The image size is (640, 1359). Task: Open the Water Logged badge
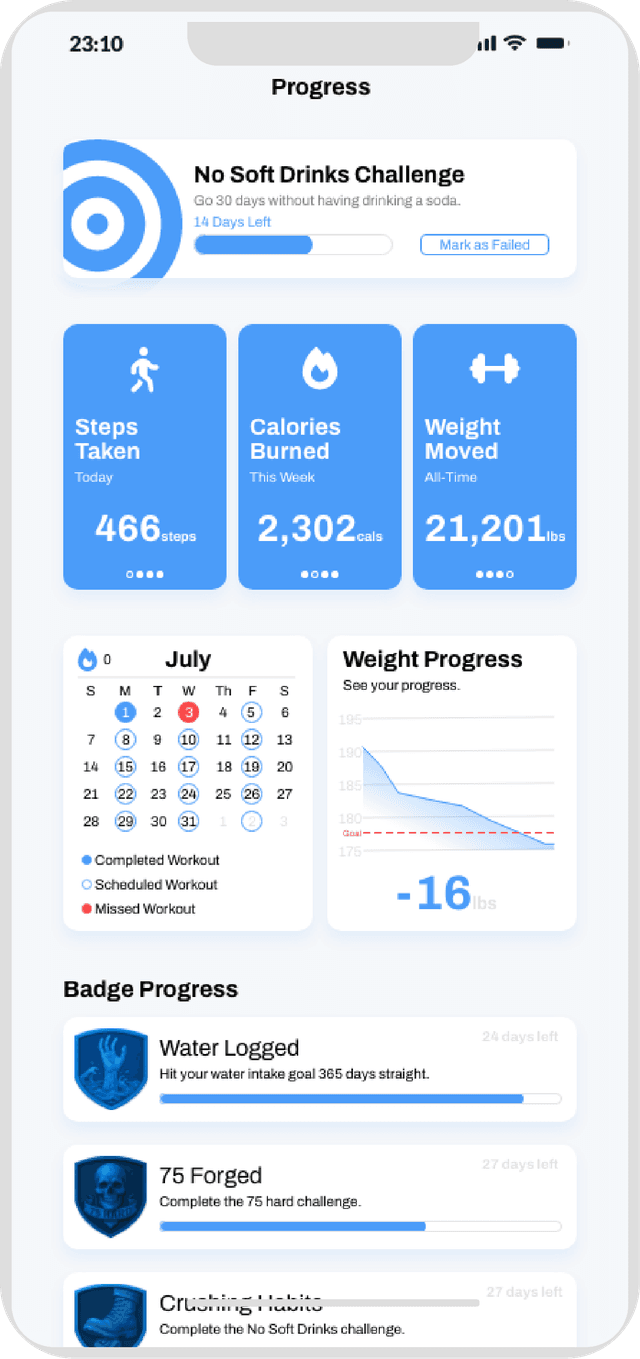pos(320,1069)
